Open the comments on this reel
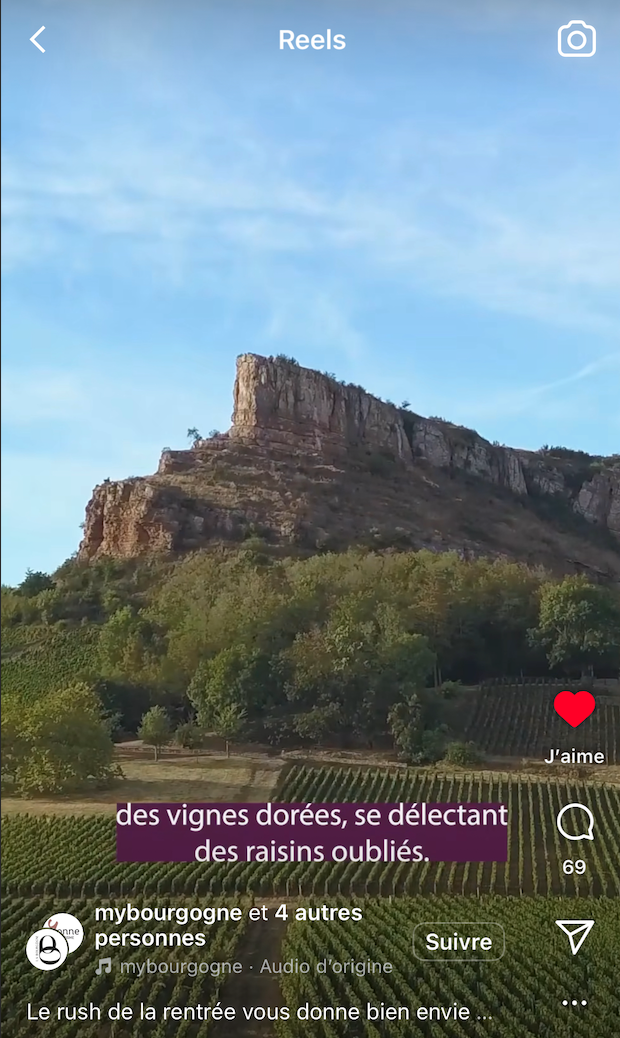The image size is (620, 1038). pos(575,822)
